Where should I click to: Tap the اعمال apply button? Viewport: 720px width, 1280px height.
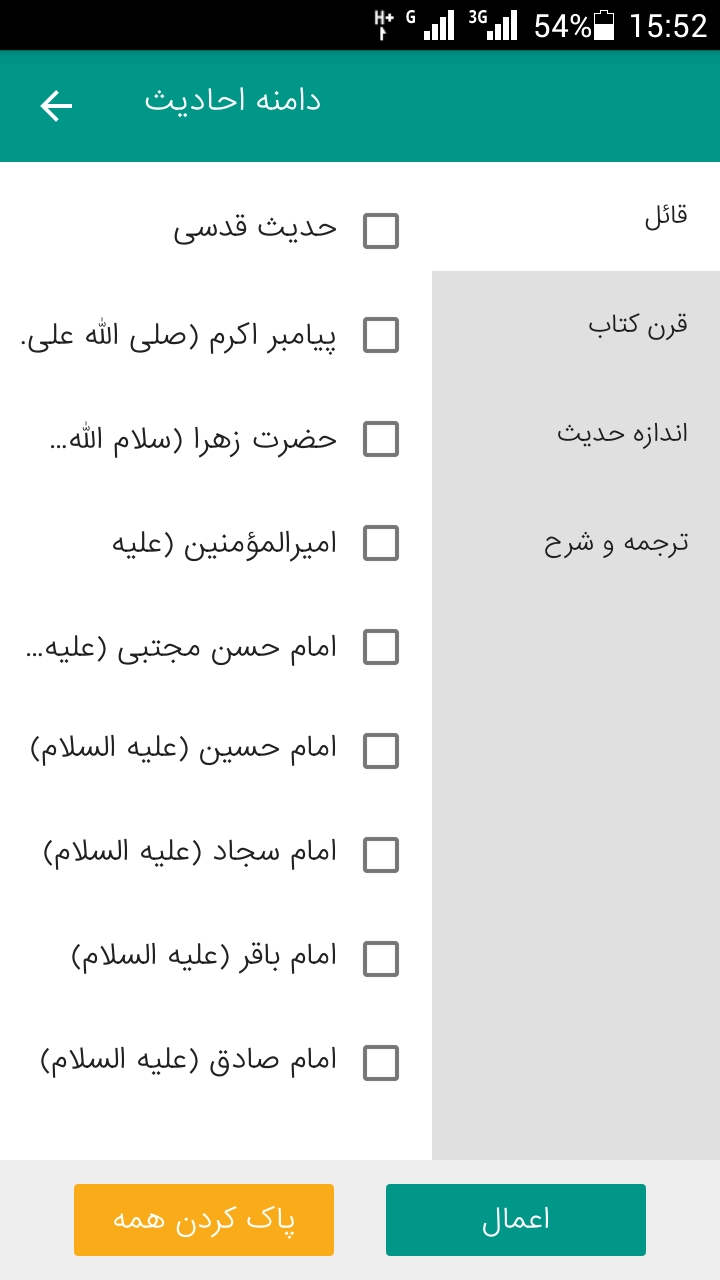(516, 1220)
